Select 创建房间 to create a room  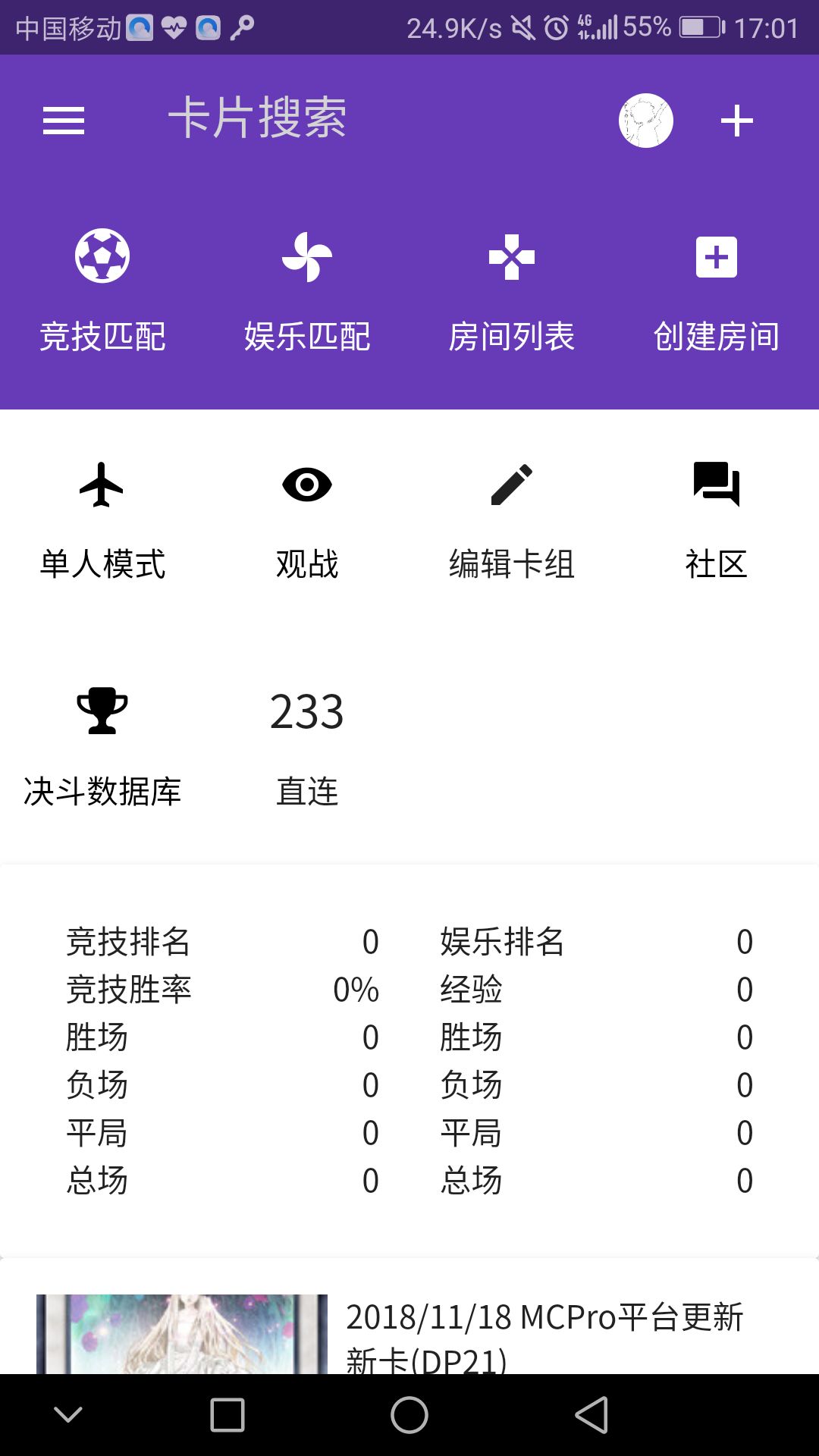point(717,292)
